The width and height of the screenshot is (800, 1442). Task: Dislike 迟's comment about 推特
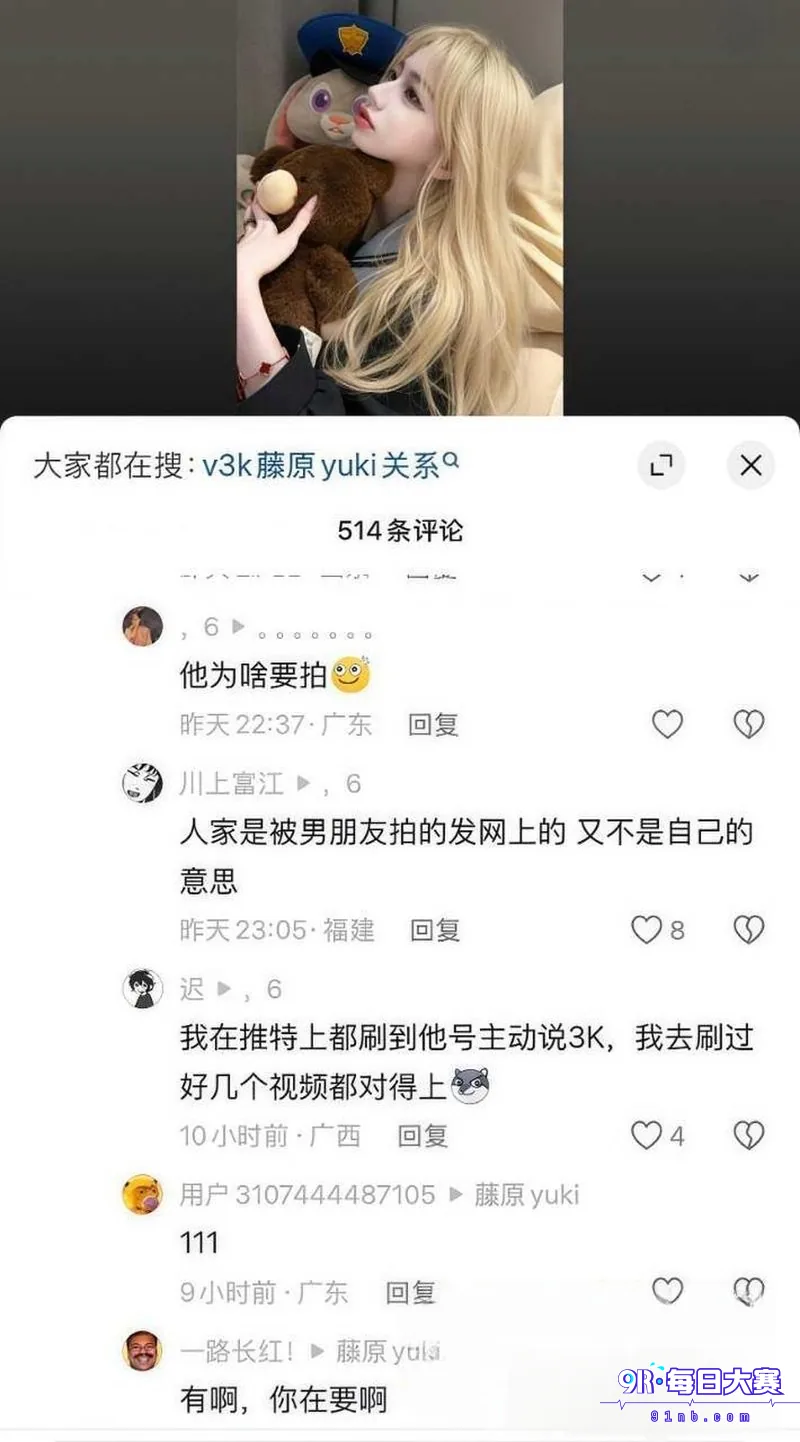tap(749, 1135)
